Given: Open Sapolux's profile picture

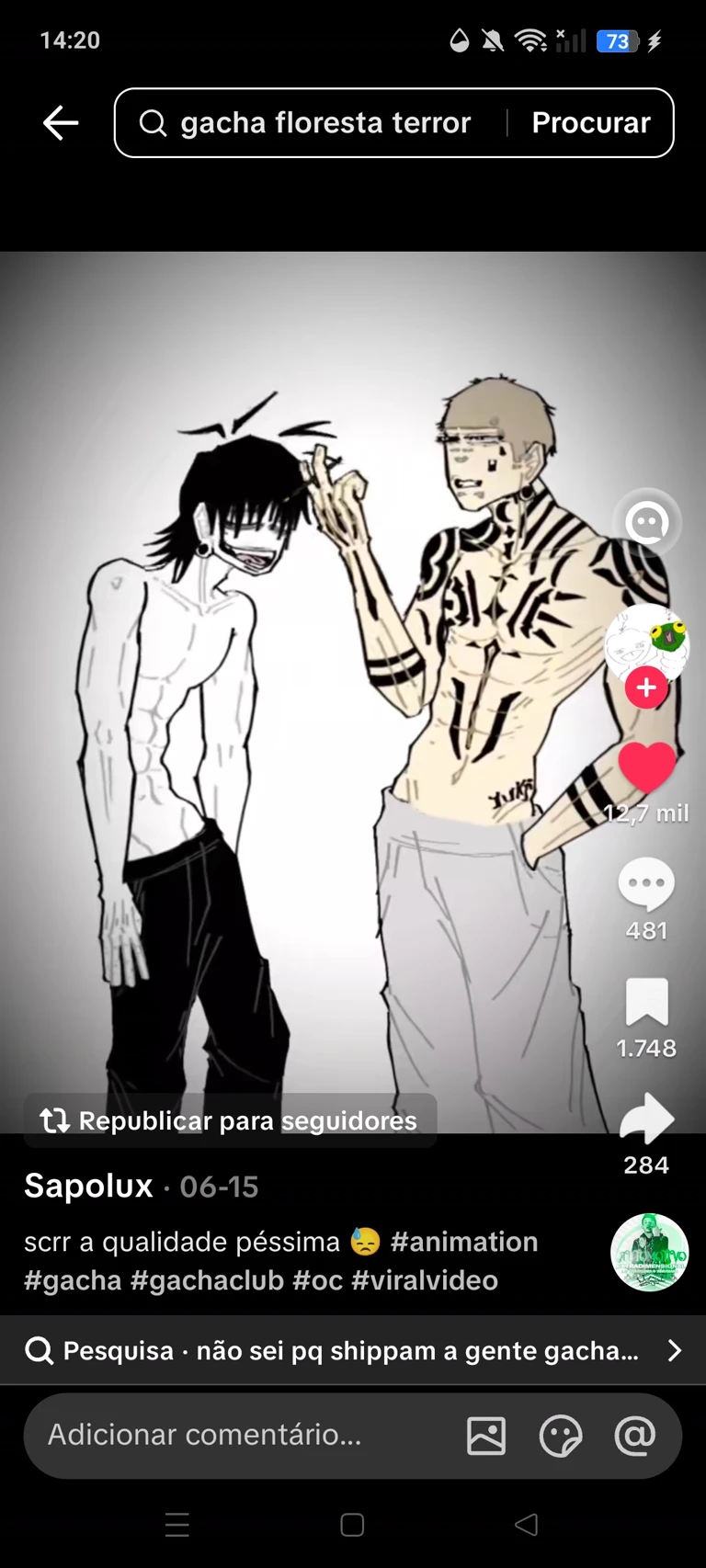Looking at the screenshot, I should (646, 643).
